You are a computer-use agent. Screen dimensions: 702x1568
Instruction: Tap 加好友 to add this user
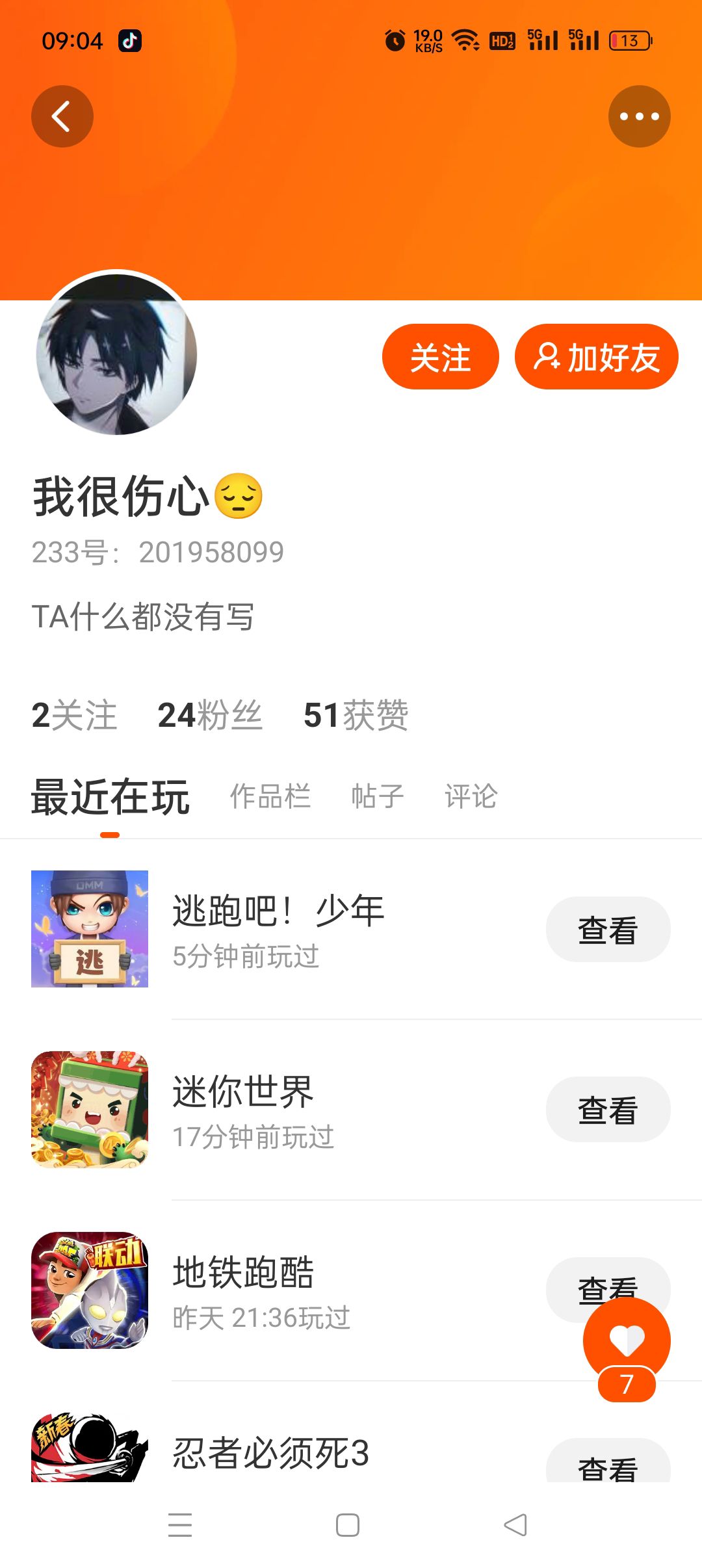tap(597, 357)
